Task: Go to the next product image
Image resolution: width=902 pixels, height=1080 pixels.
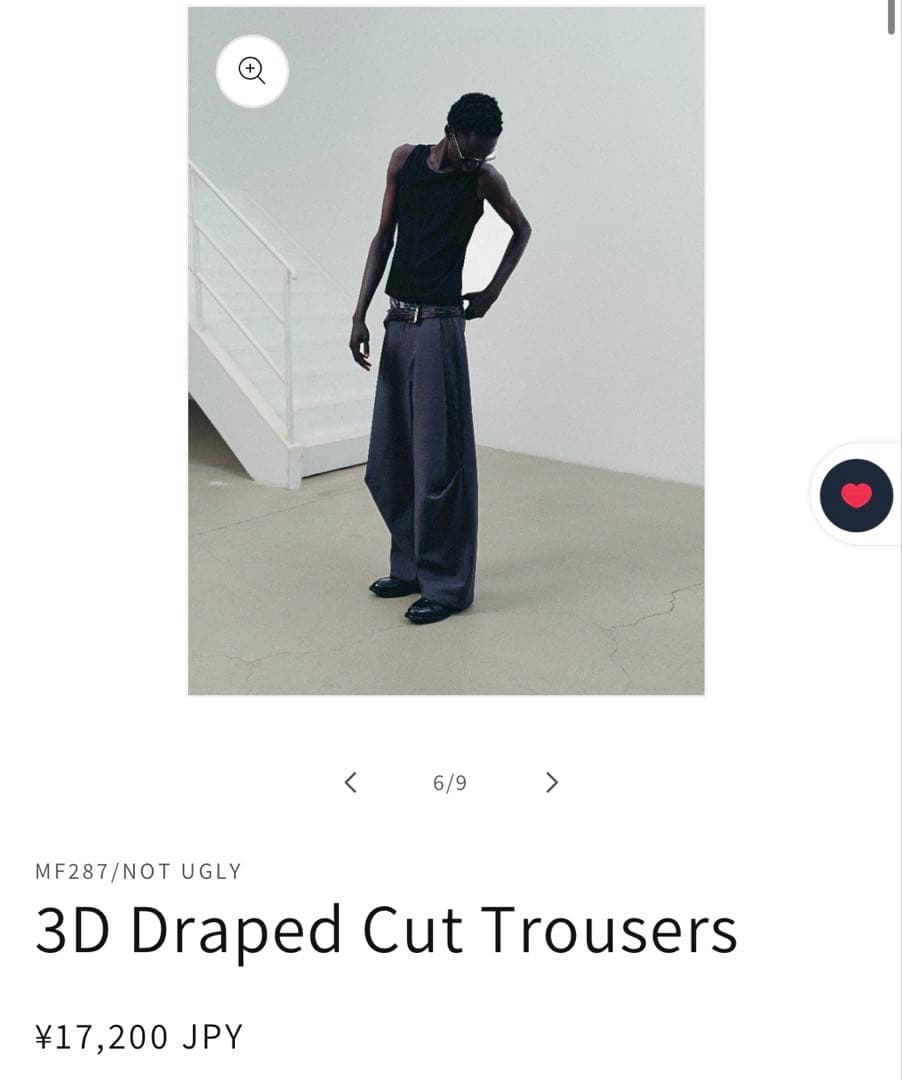Action: click(x=551, y=782)
